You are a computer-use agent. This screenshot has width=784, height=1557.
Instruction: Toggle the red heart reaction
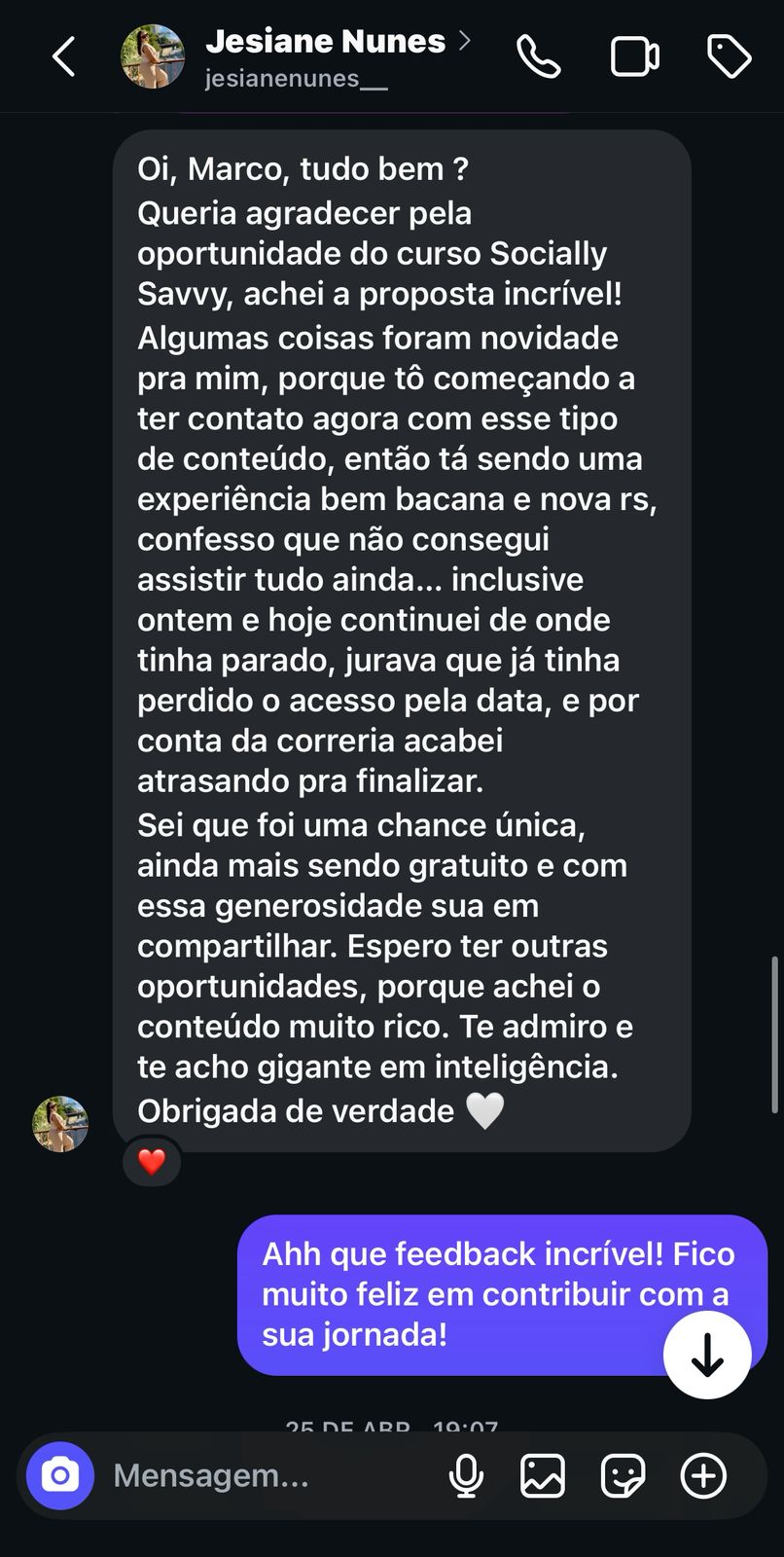click(151, 1161)
